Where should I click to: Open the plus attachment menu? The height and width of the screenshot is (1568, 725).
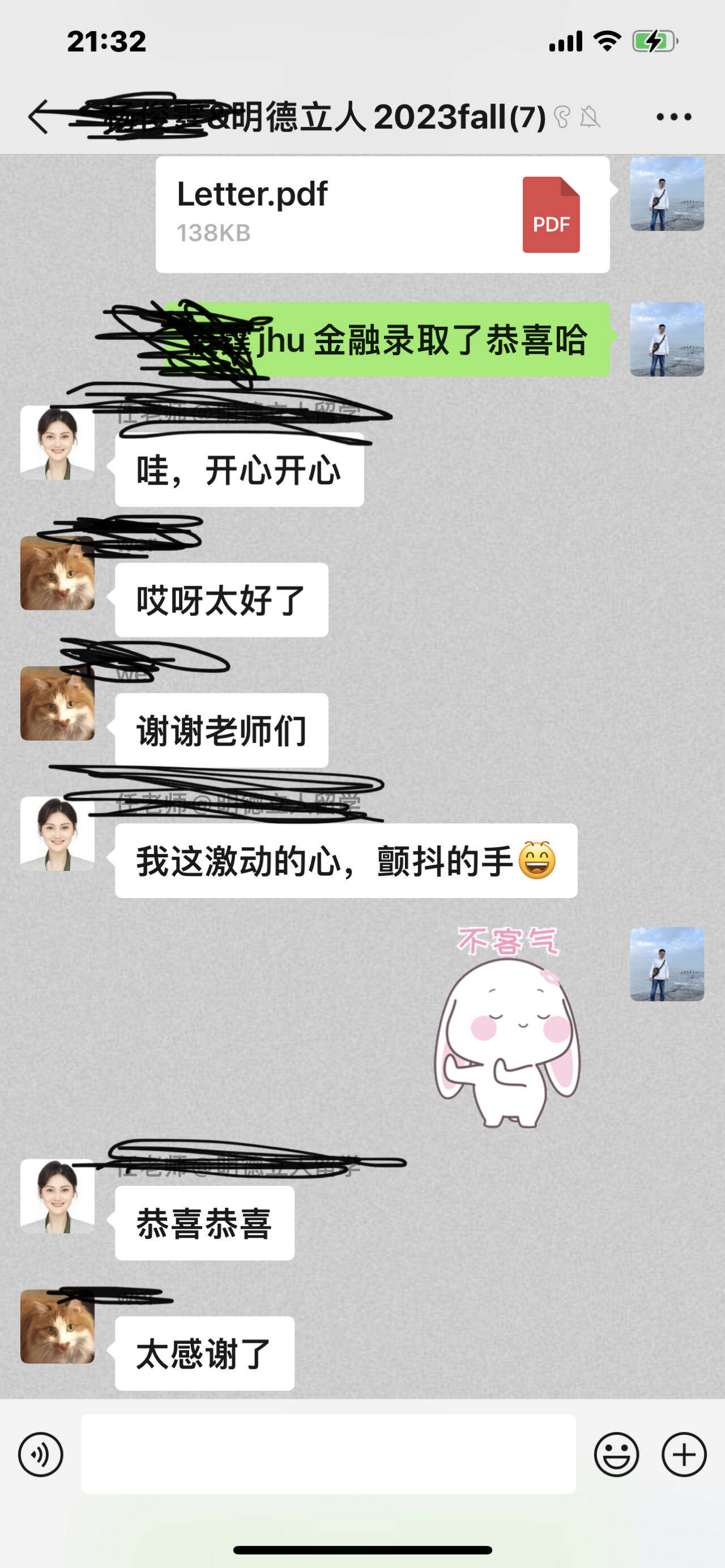click(x=684, y=1454)
